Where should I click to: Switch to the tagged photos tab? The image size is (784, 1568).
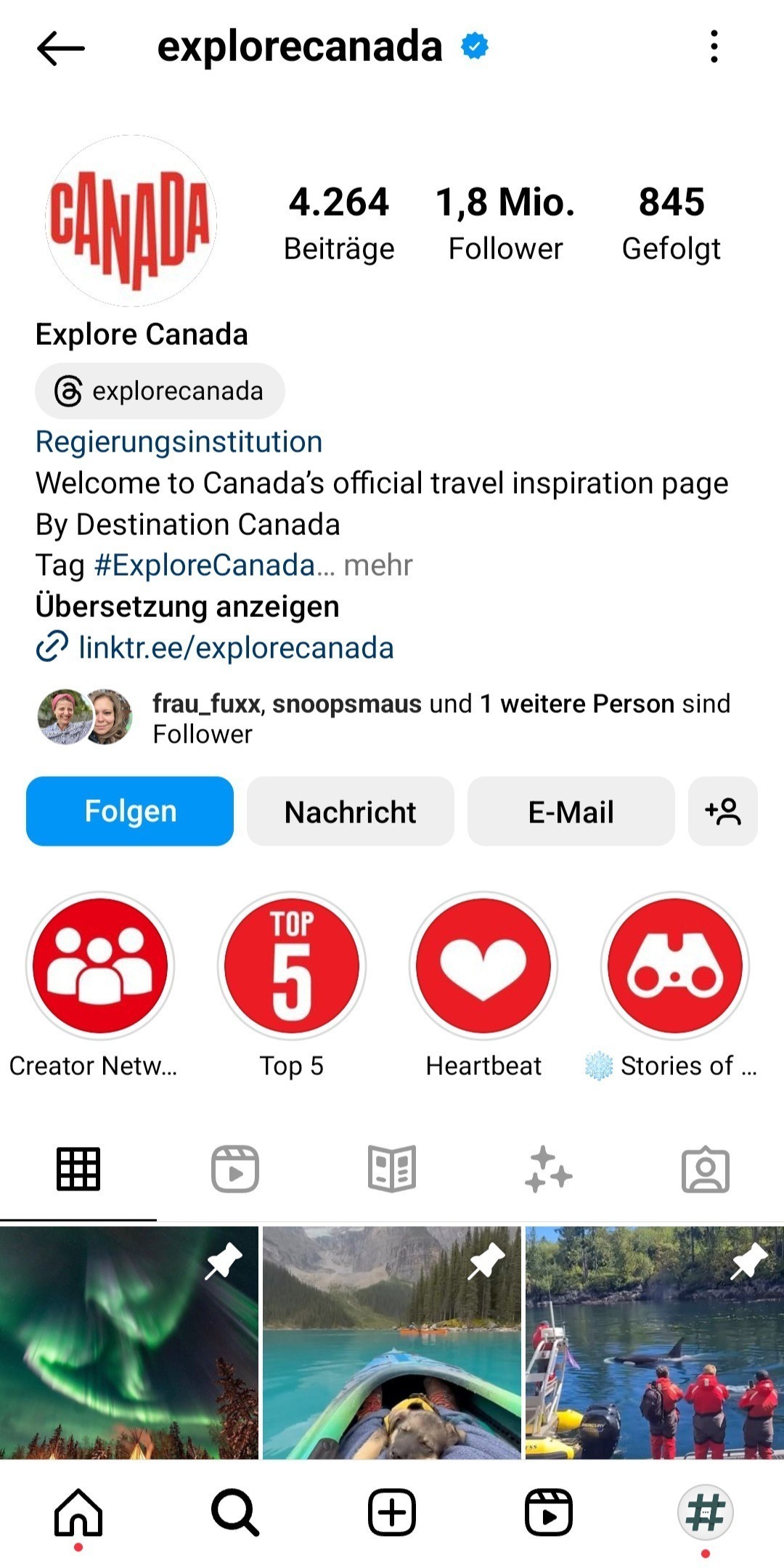pyautogui.click(x=705, y=1169)
